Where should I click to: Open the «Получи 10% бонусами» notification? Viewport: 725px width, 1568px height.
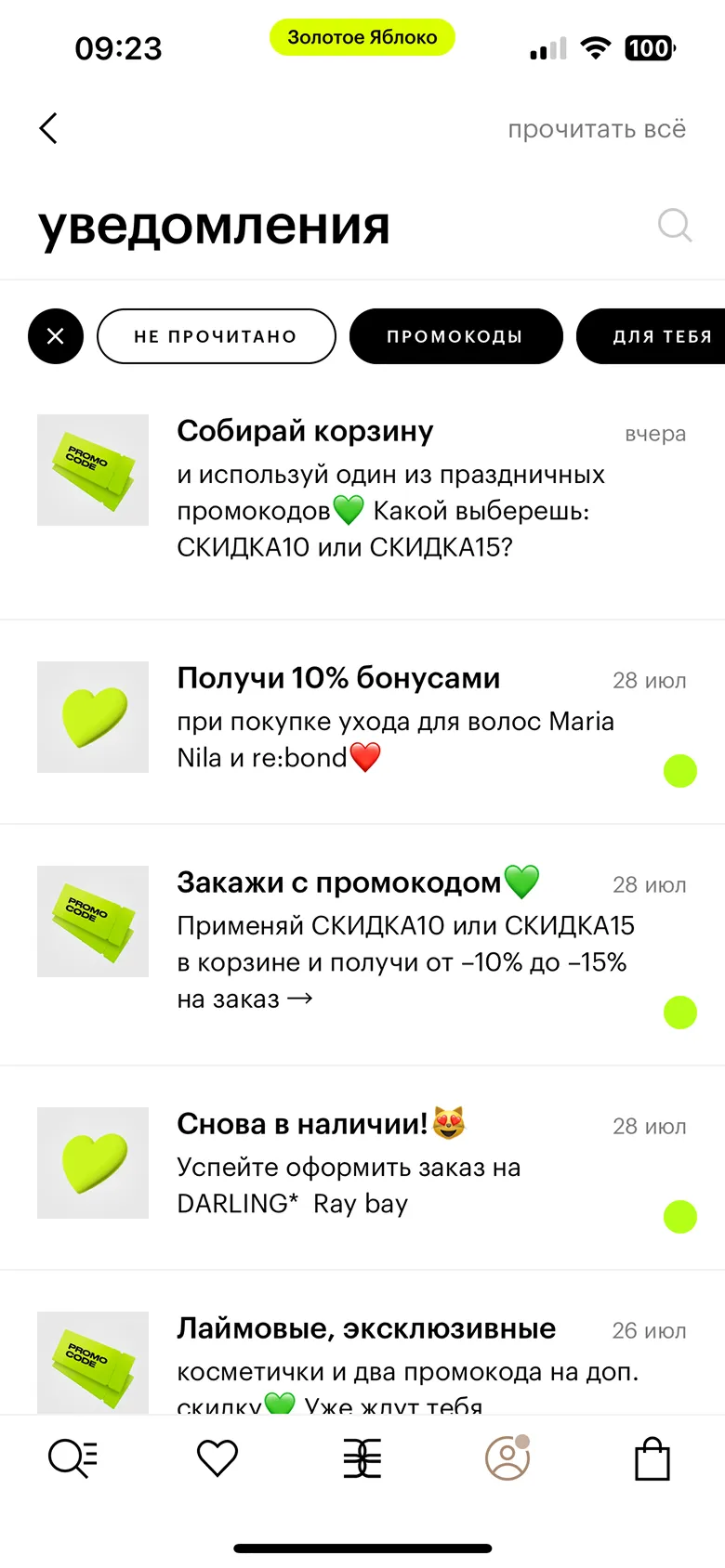[362, 722]
